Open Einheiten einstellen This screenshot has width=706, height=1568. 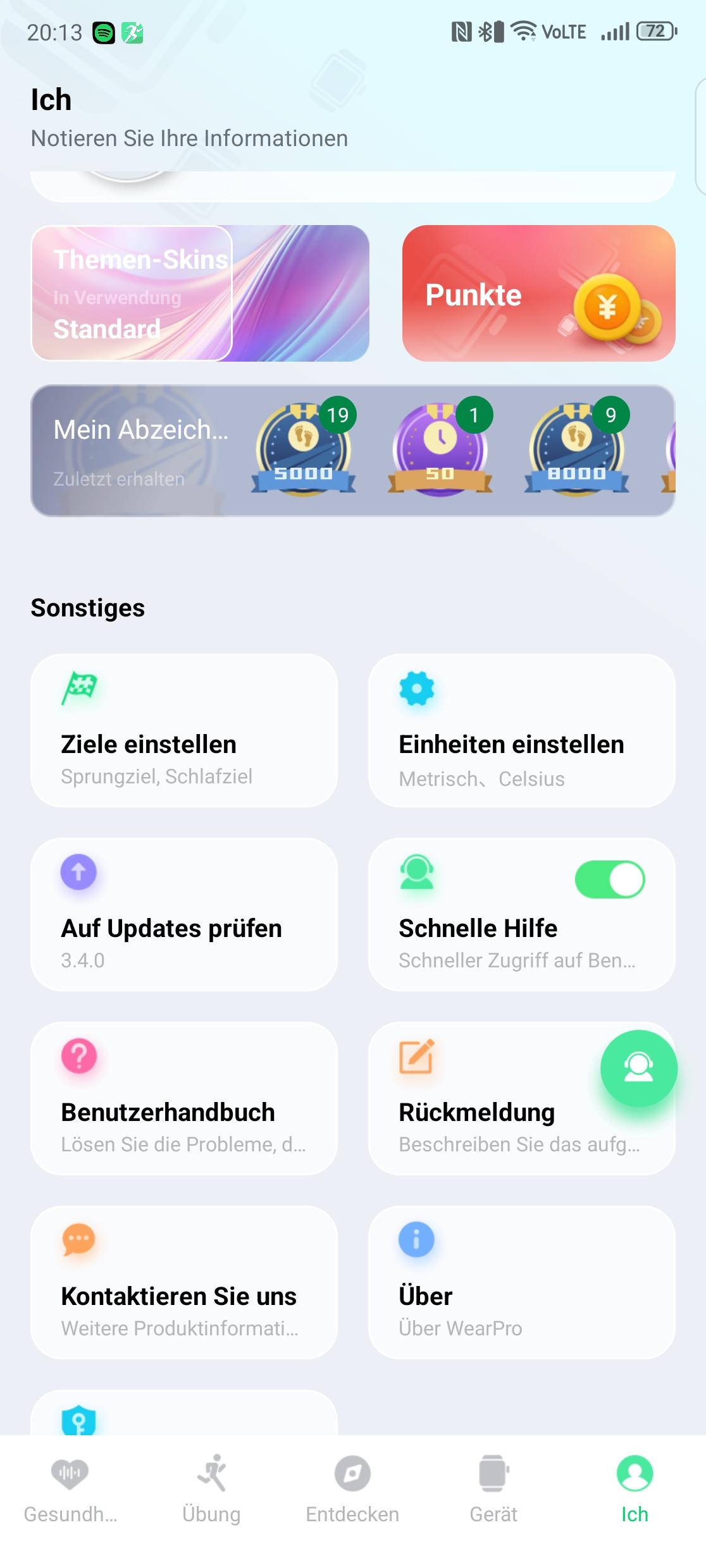[521, 730]
